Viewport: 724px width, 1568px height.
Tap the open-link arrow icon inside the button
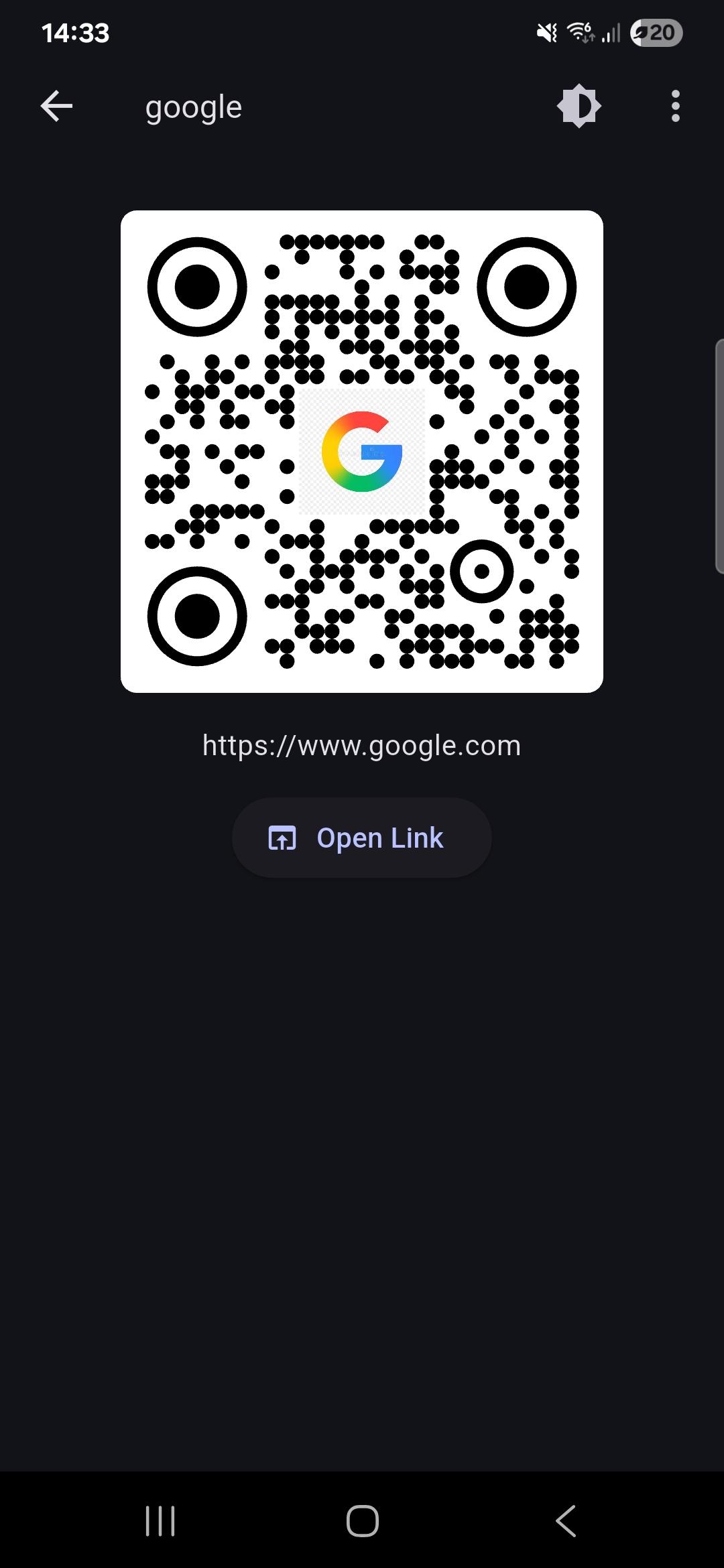coord(284,838)
